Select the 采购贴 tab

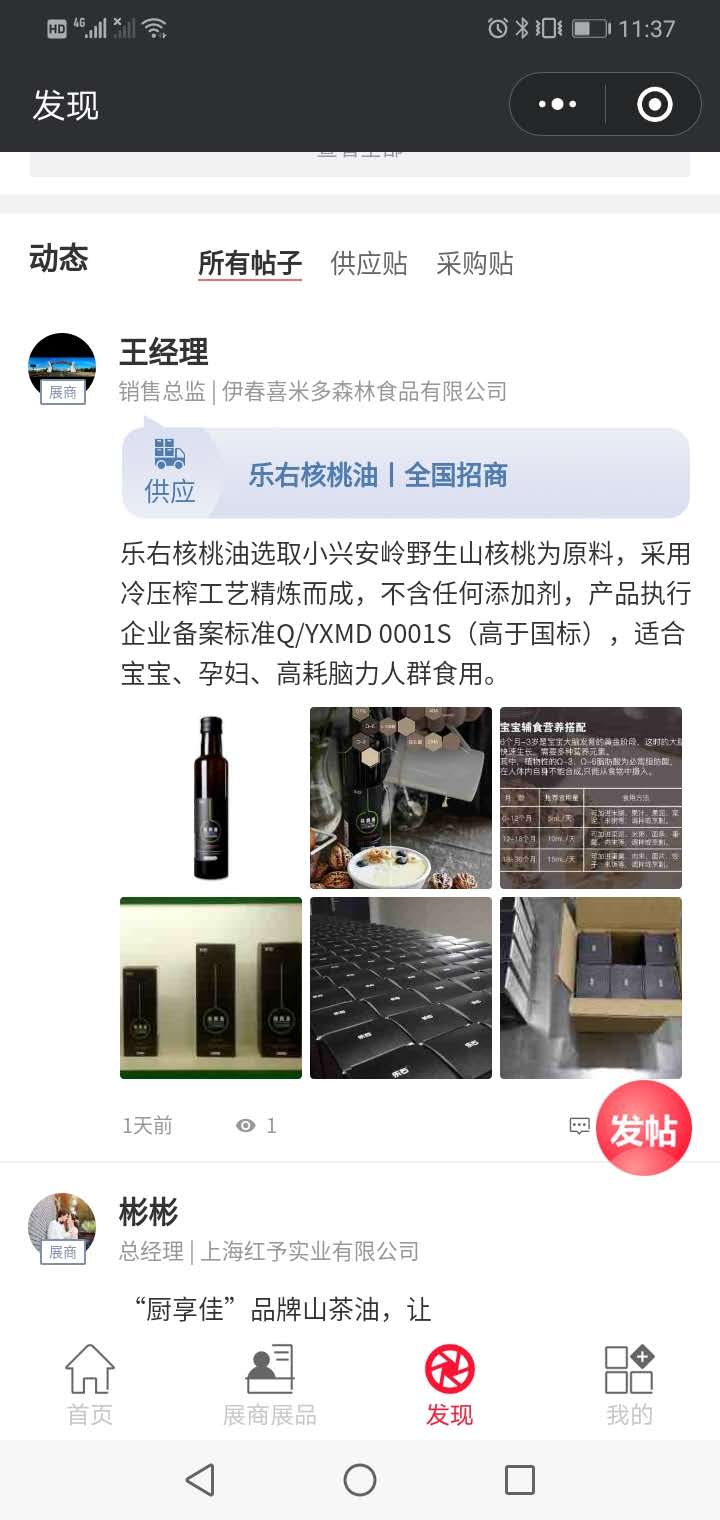474,263
